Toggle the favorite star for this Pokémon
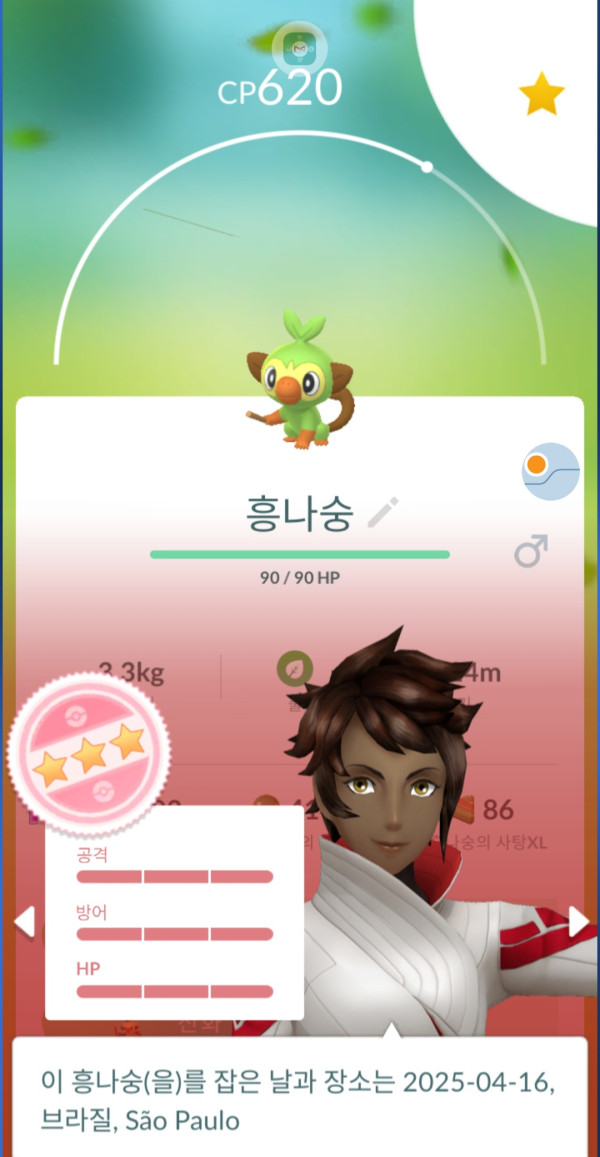The image size is (600, 1157). pos(541,95)
